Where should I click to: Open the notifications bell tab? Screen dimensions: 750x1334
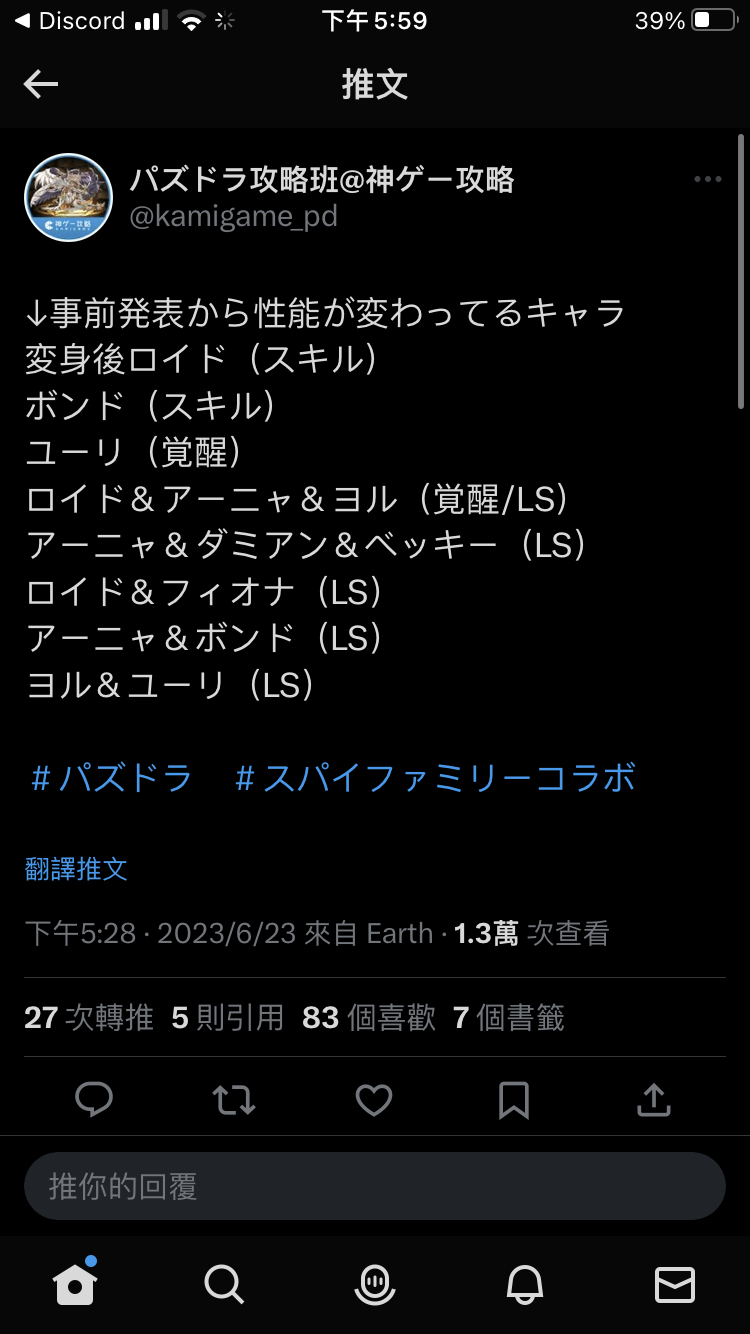click(525, 1284)
